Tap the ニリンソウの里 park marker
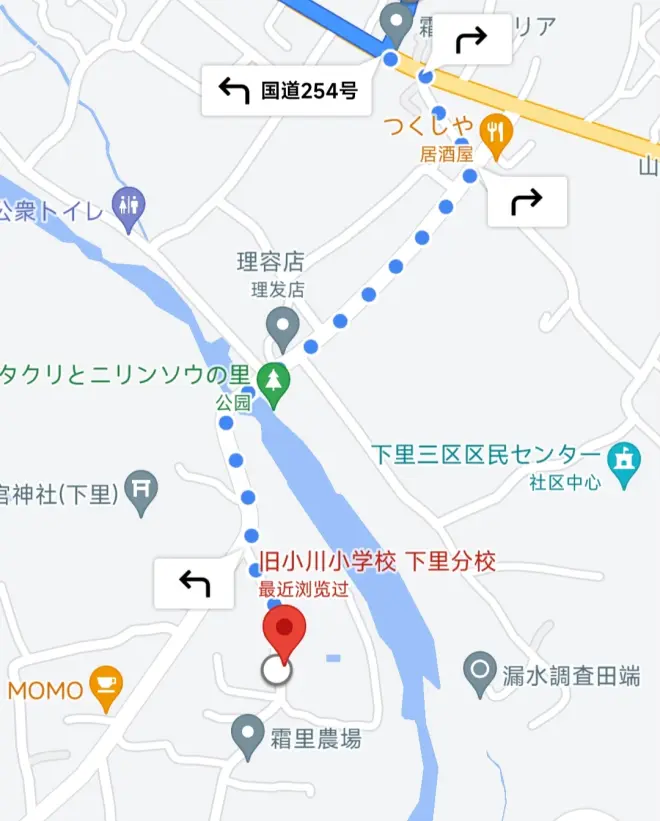660x821 pixels. click(x=273, y=381)
